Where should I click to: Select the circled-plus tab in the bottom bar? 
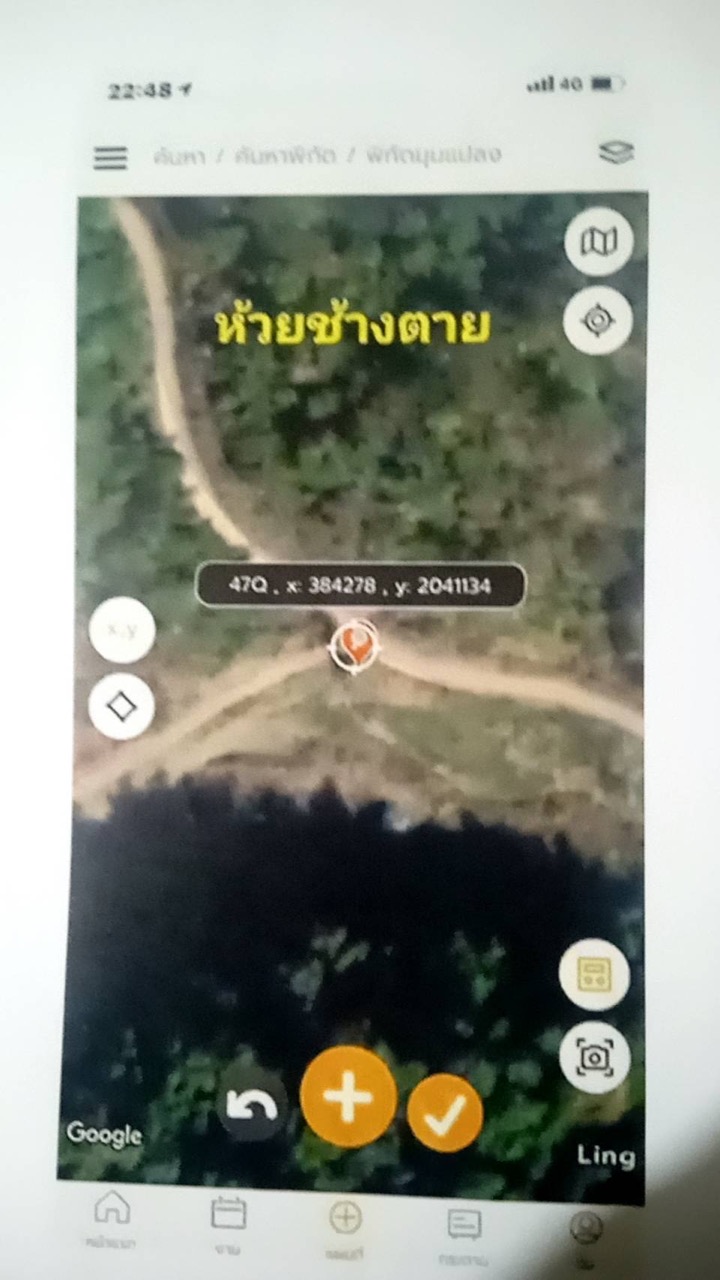tap(345, 1218)
